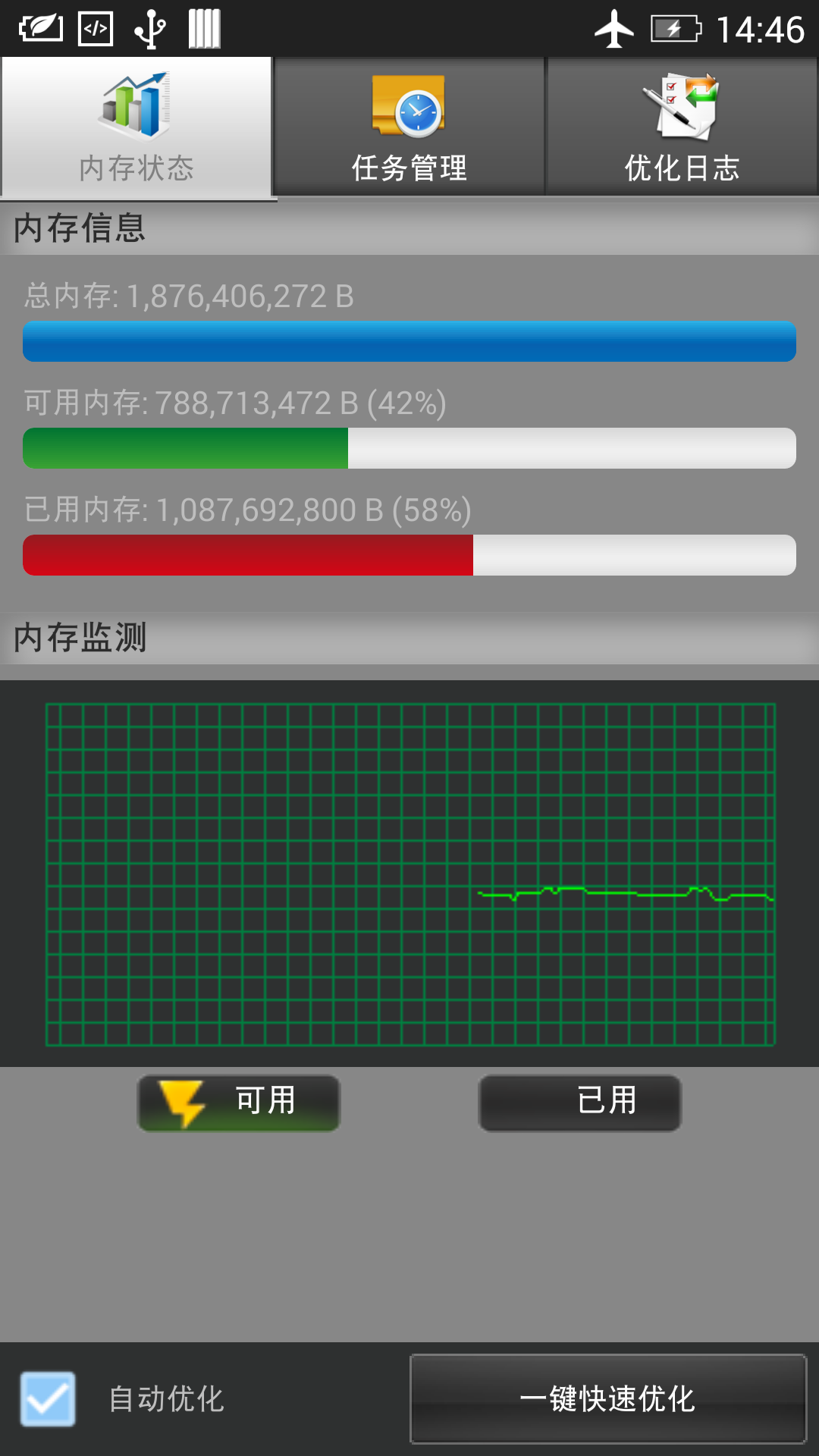Select the 内存状态 tab

tap(136, 127)
